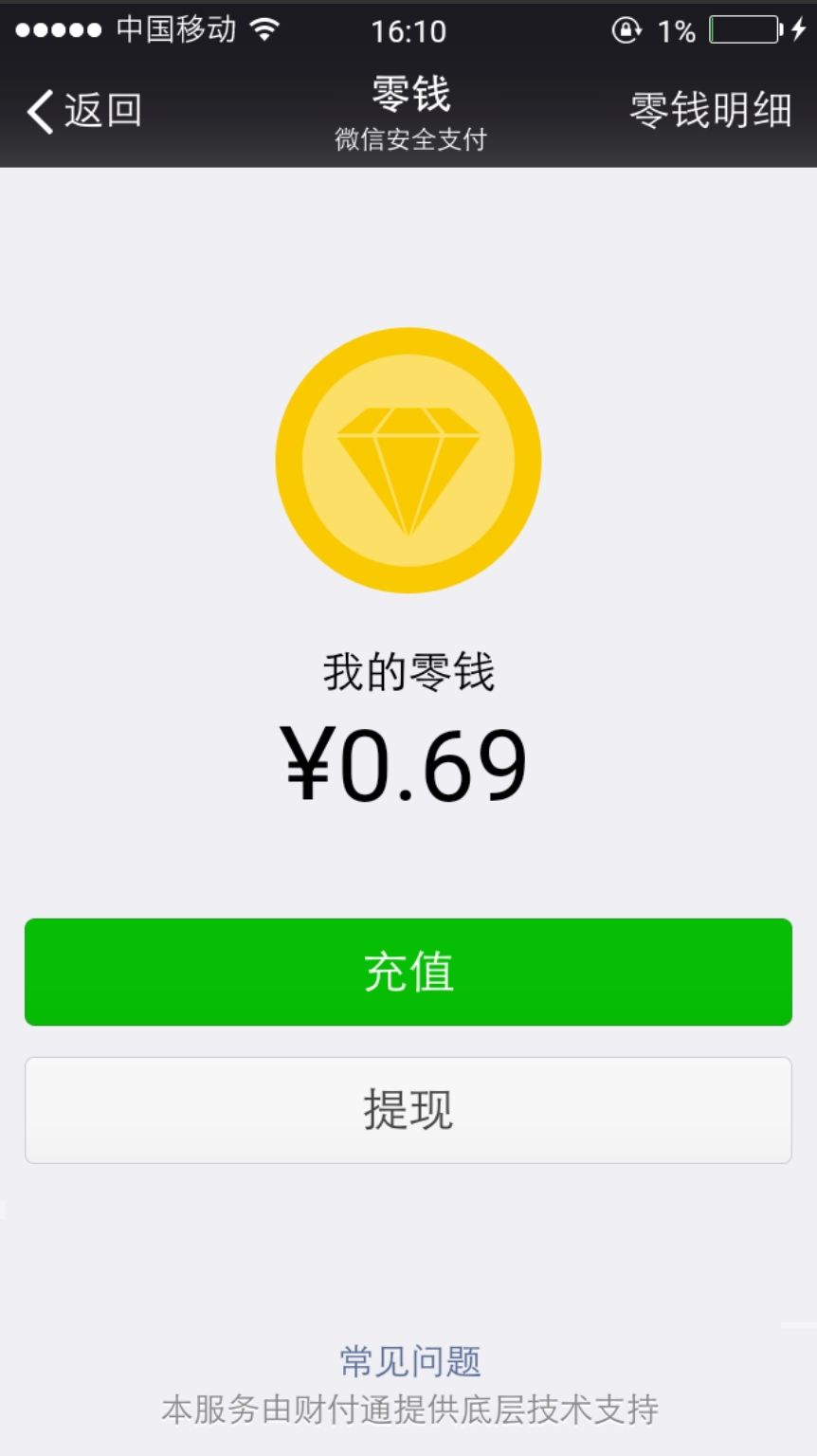Expand 微信安全支付 security info
This screenshot has height=1456, width=817.
408,140
